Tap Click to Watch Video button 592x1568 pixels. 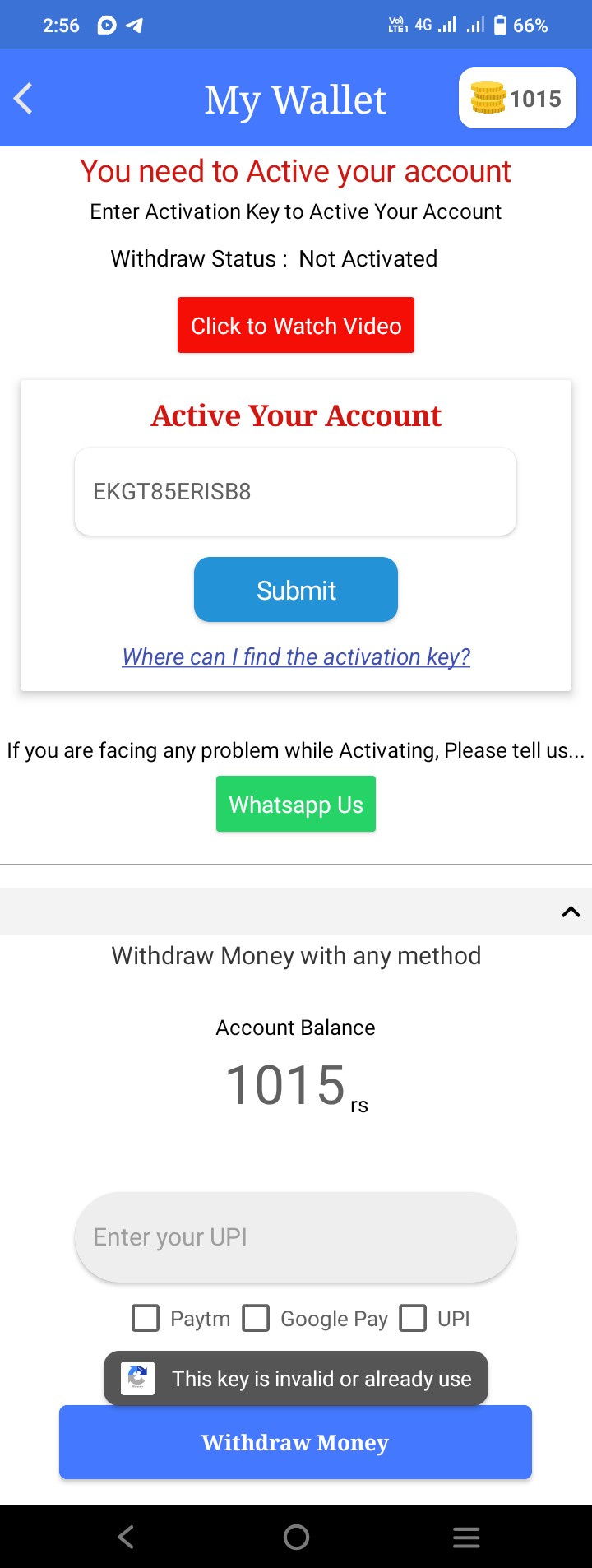(296, 326)
